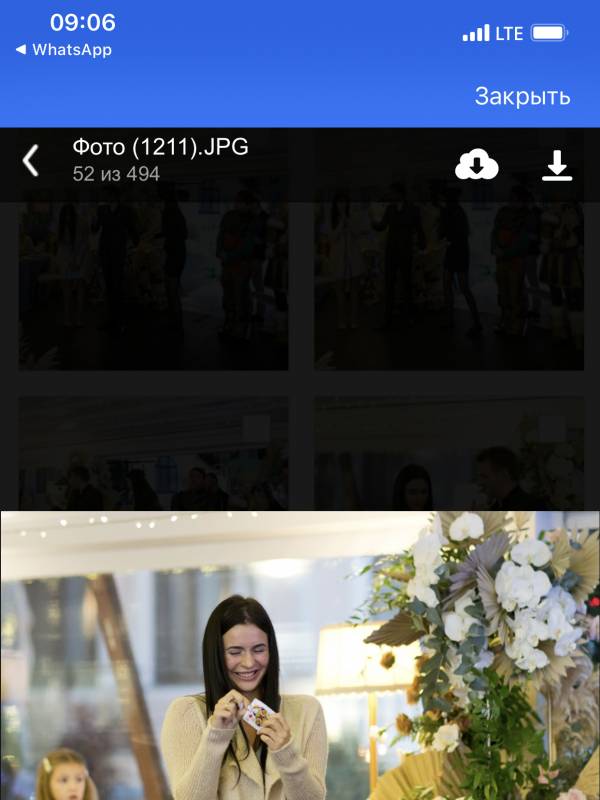Viewport: 600px width, 800px height.
Task: Go back using the left arrow
Action: [x=31, y=160]
